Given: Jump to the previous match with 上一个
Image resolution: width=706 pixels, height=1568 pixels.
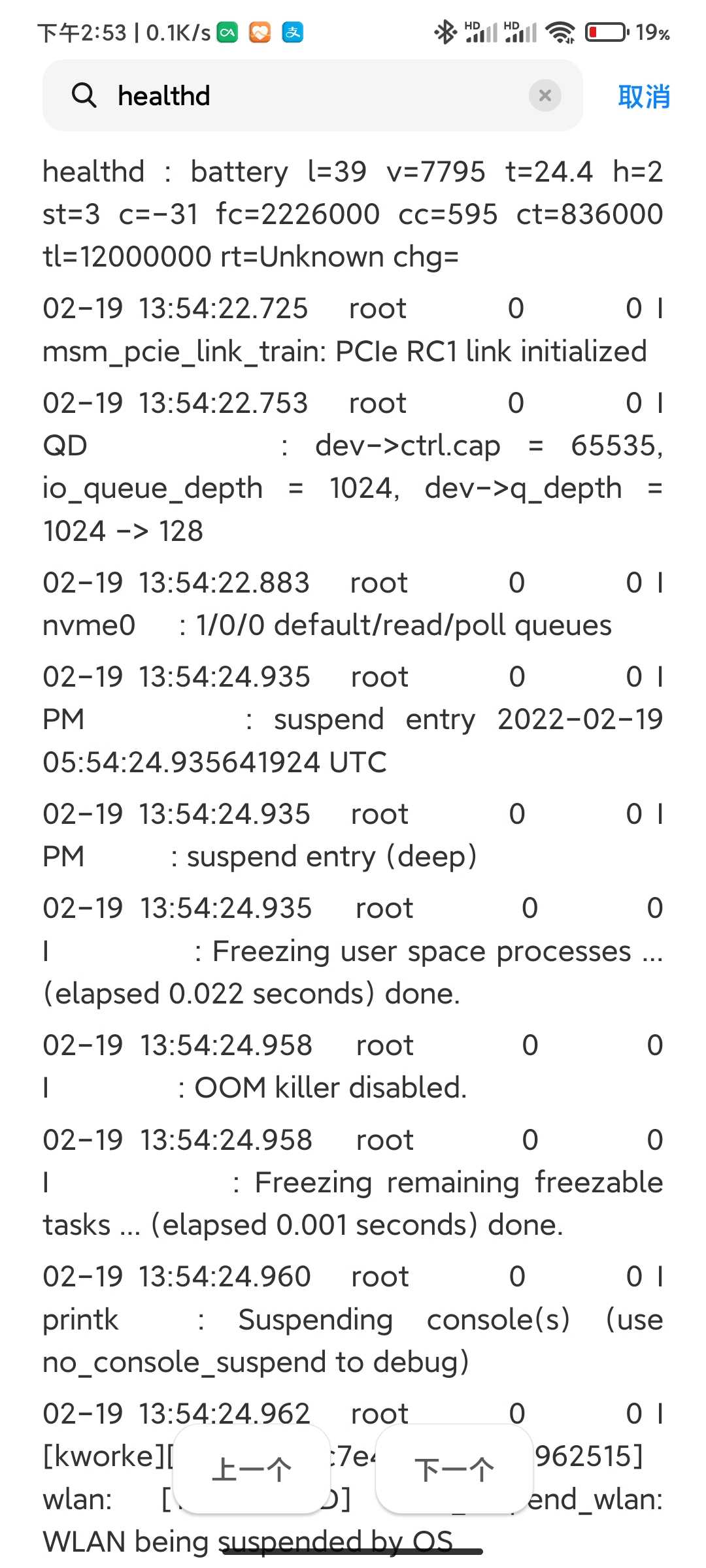Looking at the screenshot, I should (252, 1469).
